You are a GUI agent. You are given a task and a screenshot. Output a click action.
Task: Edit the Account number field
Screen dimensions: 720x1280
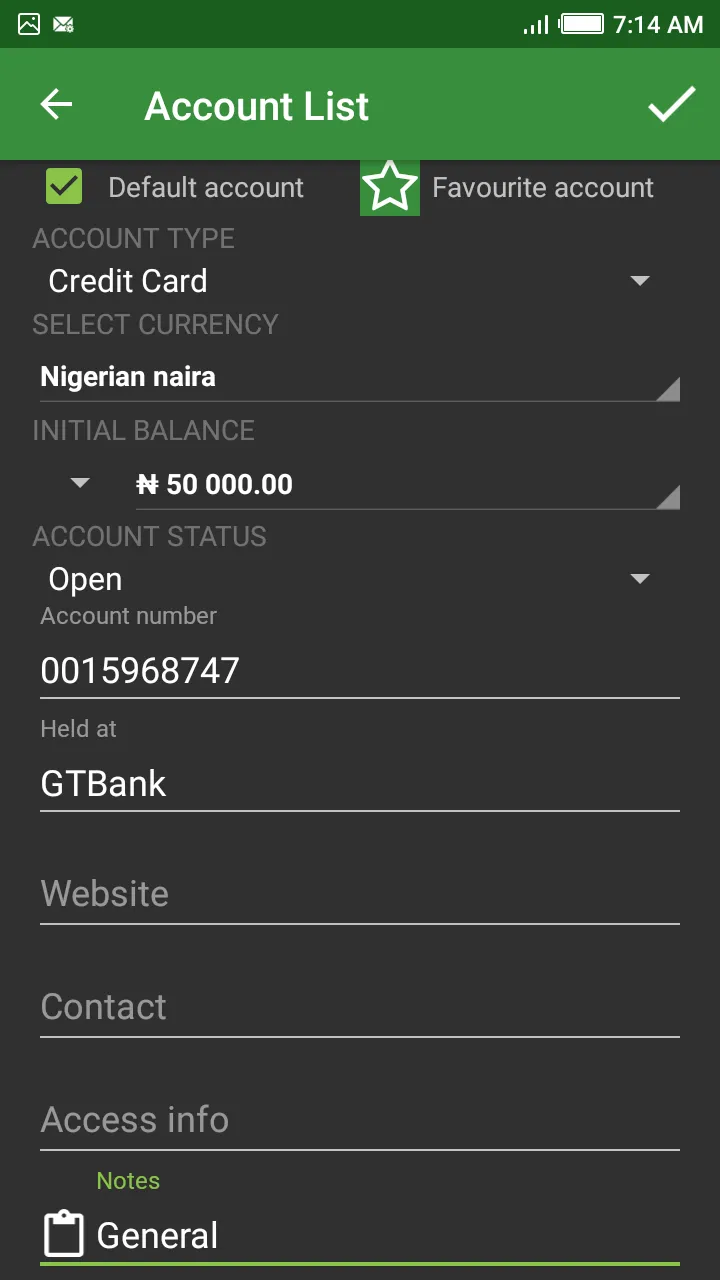[358, 670]
